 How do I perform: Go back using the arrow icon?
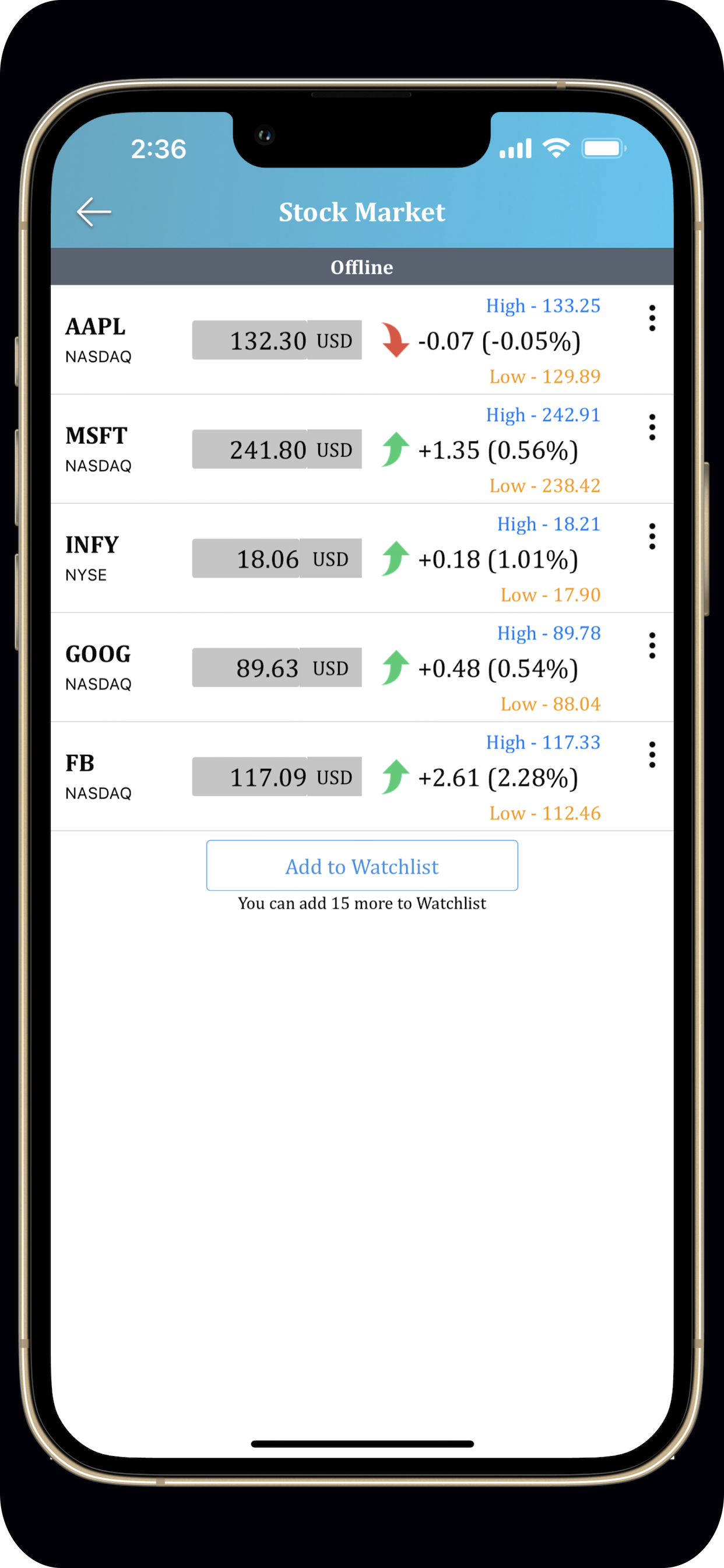coord(94,212)
